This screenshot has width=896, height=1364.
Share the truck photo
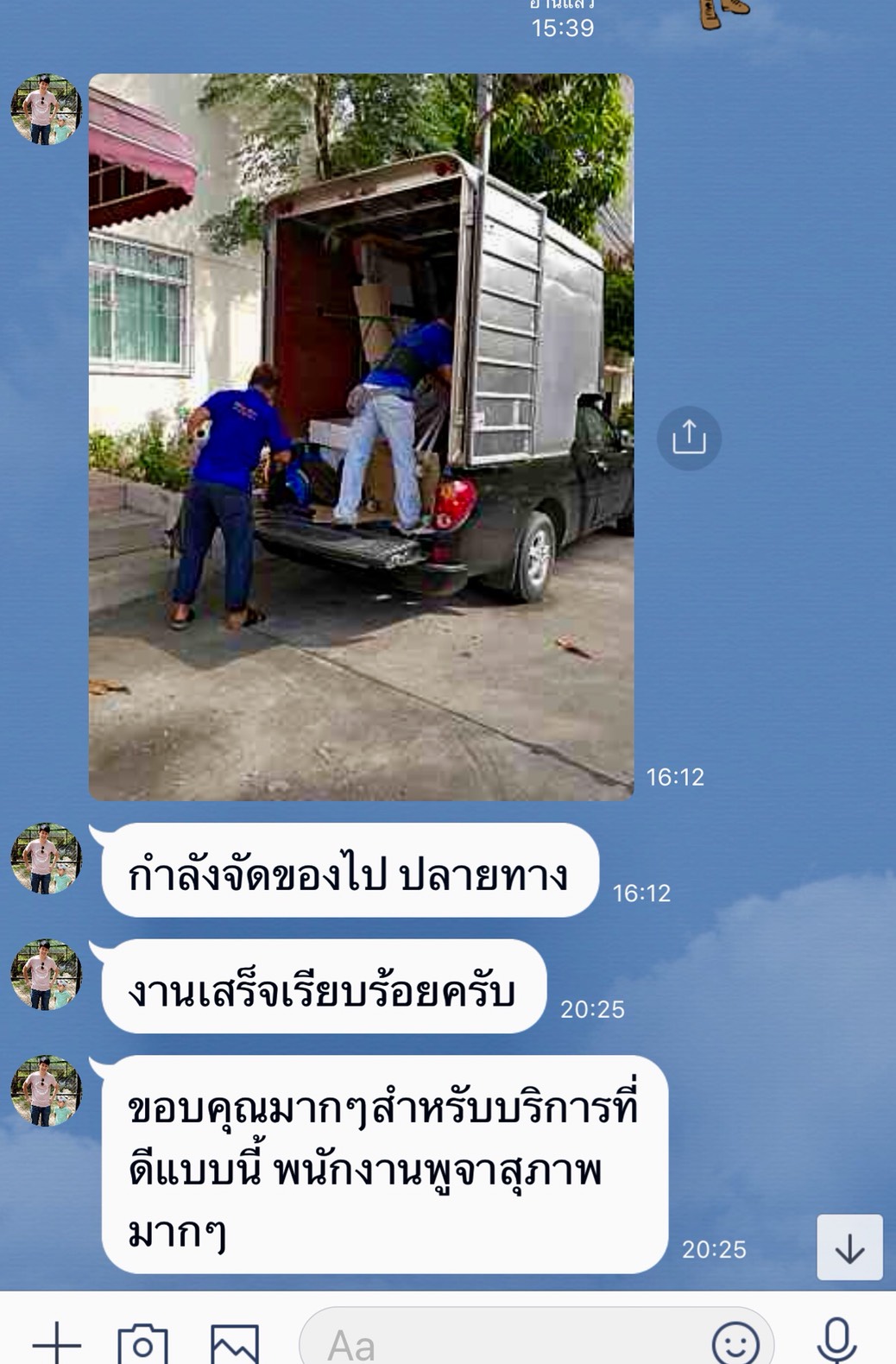(689, 438)
